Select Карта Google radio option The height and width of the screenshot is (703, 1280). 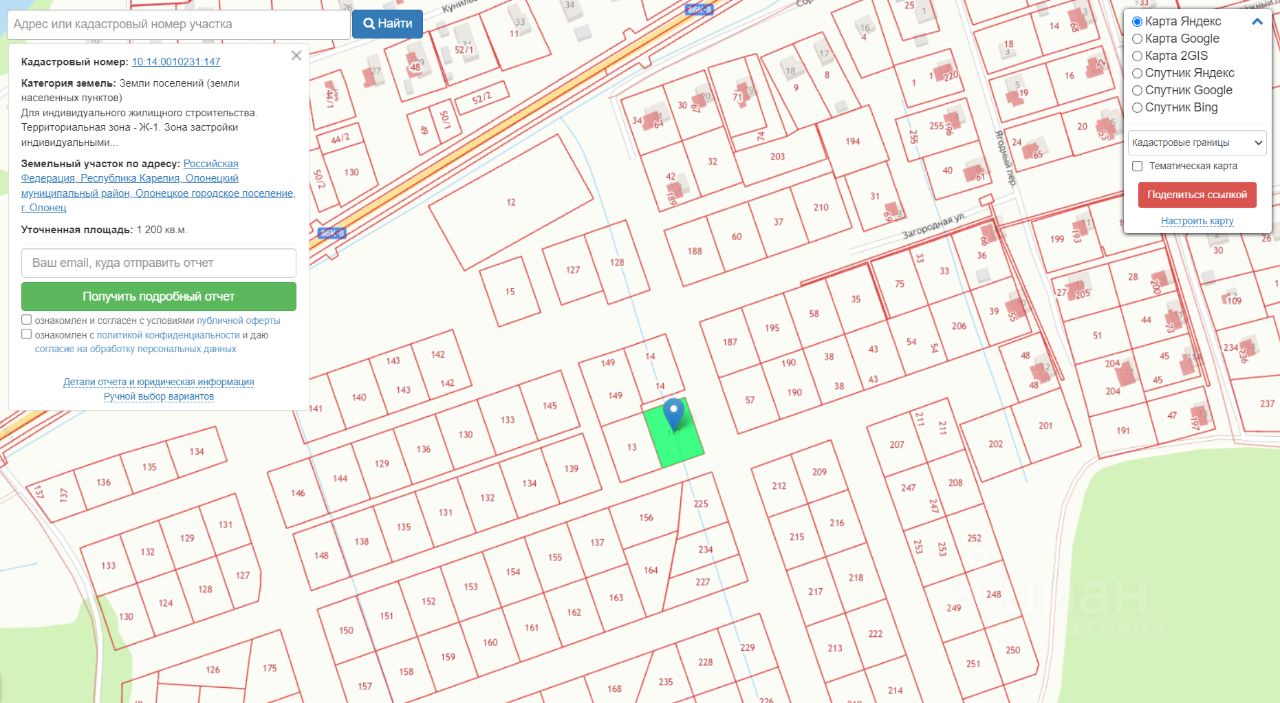tap(1137, 39)
